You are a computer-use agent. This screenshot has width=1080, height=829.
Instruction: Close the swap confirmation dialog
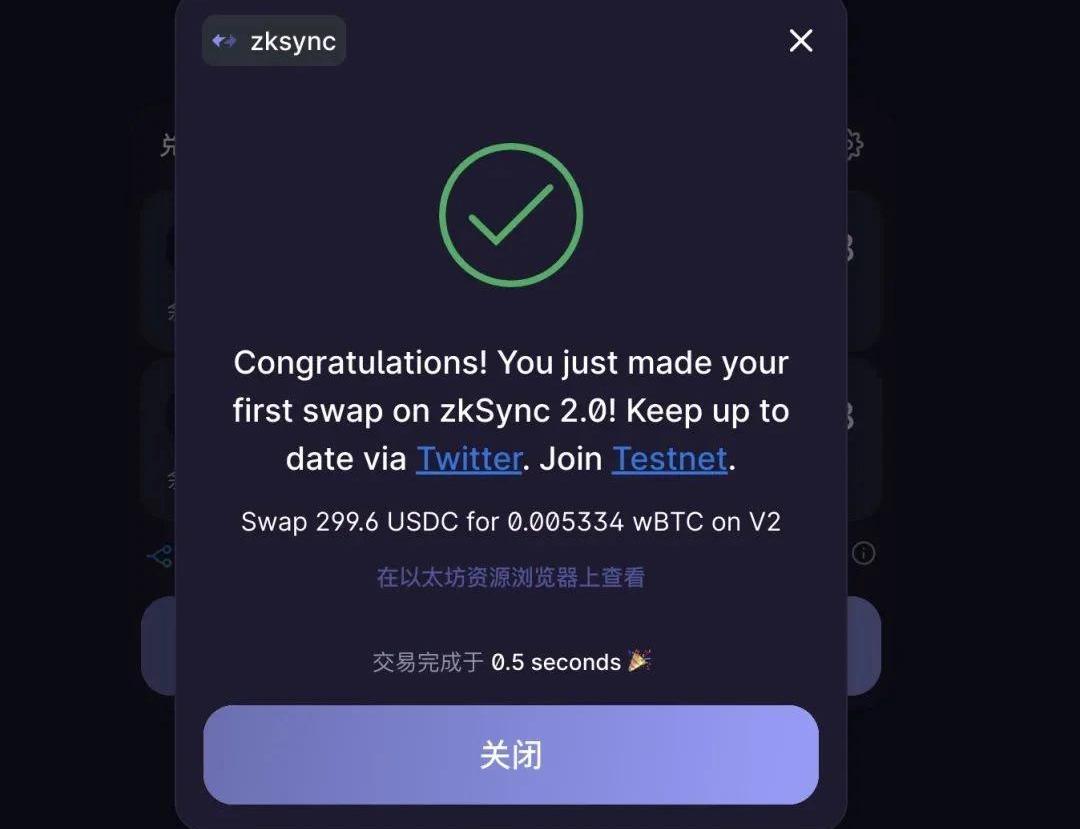(x=801, y=41)
